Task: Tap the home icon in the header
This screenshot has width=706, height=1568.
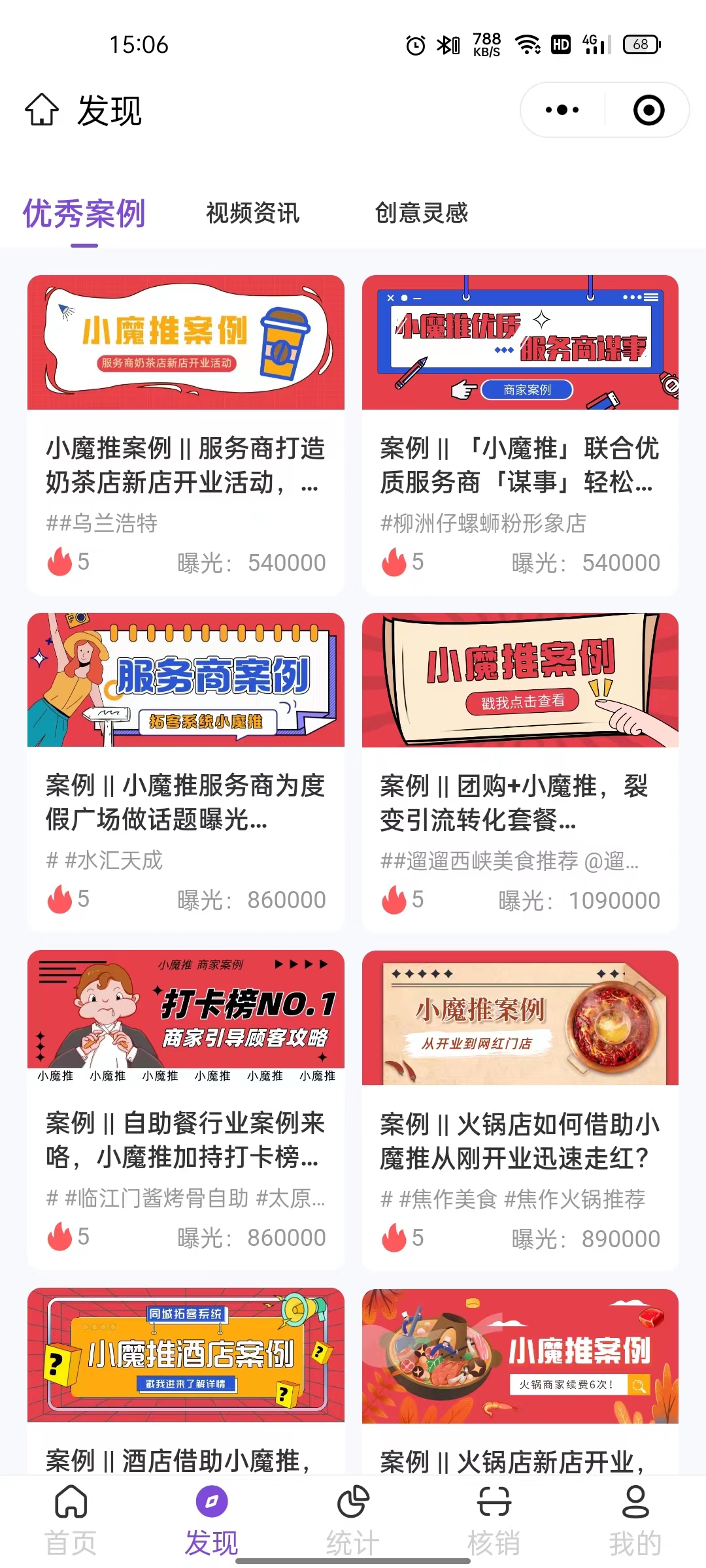Action: pyautogui.click(x=42, y=109)
